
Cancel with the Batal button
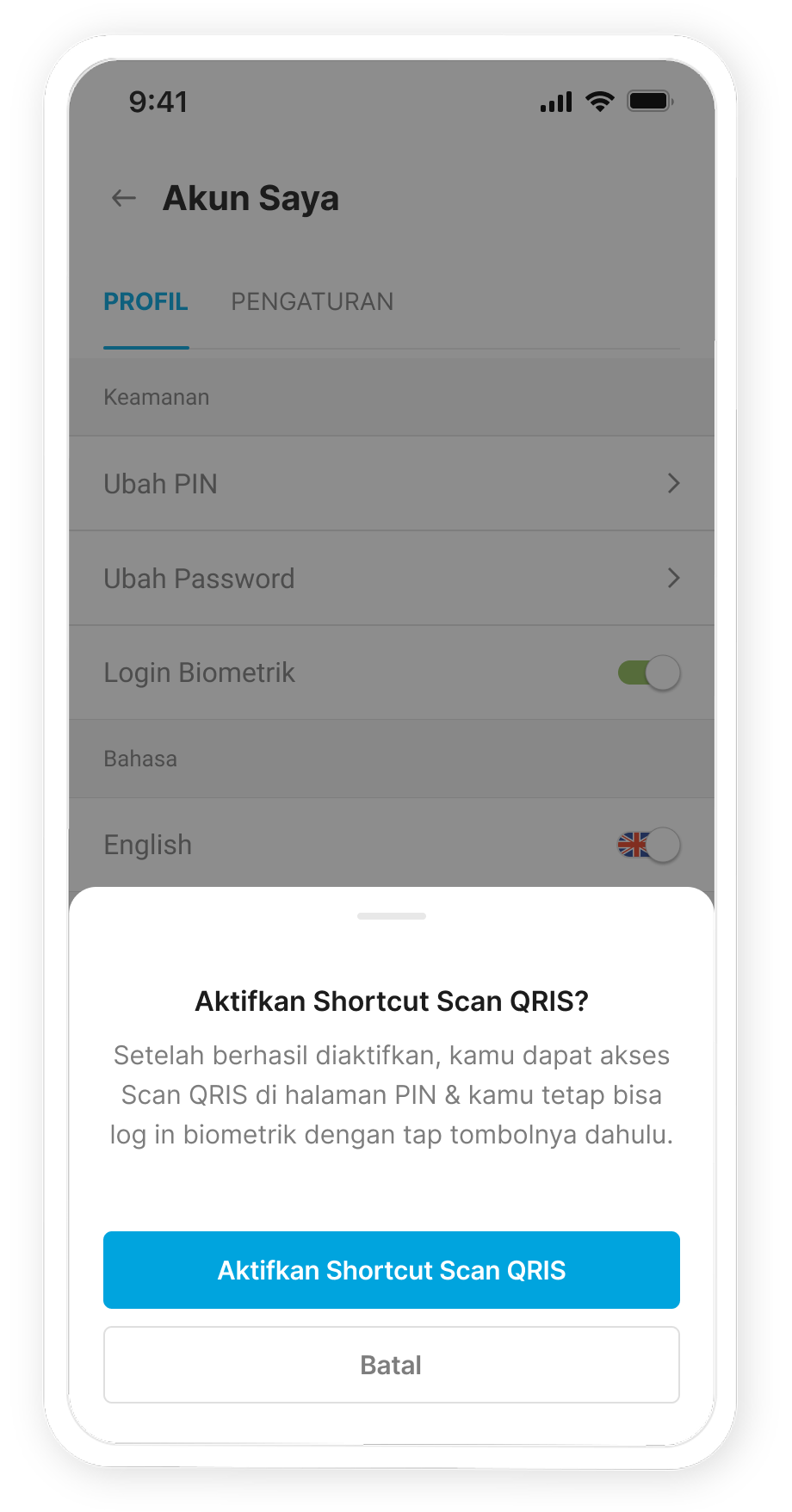coord(392,1365)
